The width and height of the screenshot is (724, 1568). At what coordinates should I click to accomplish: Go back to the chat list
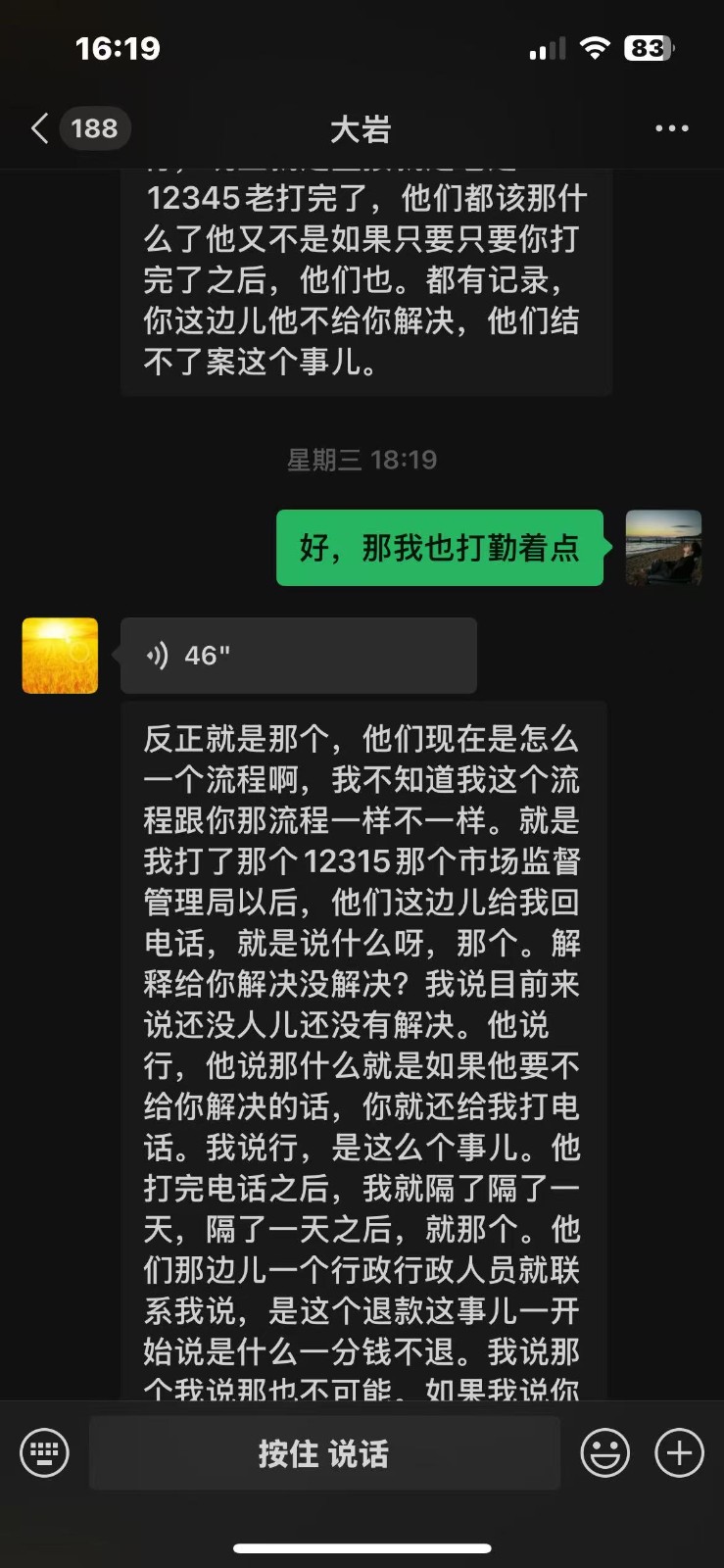click(x=41, y=128)
